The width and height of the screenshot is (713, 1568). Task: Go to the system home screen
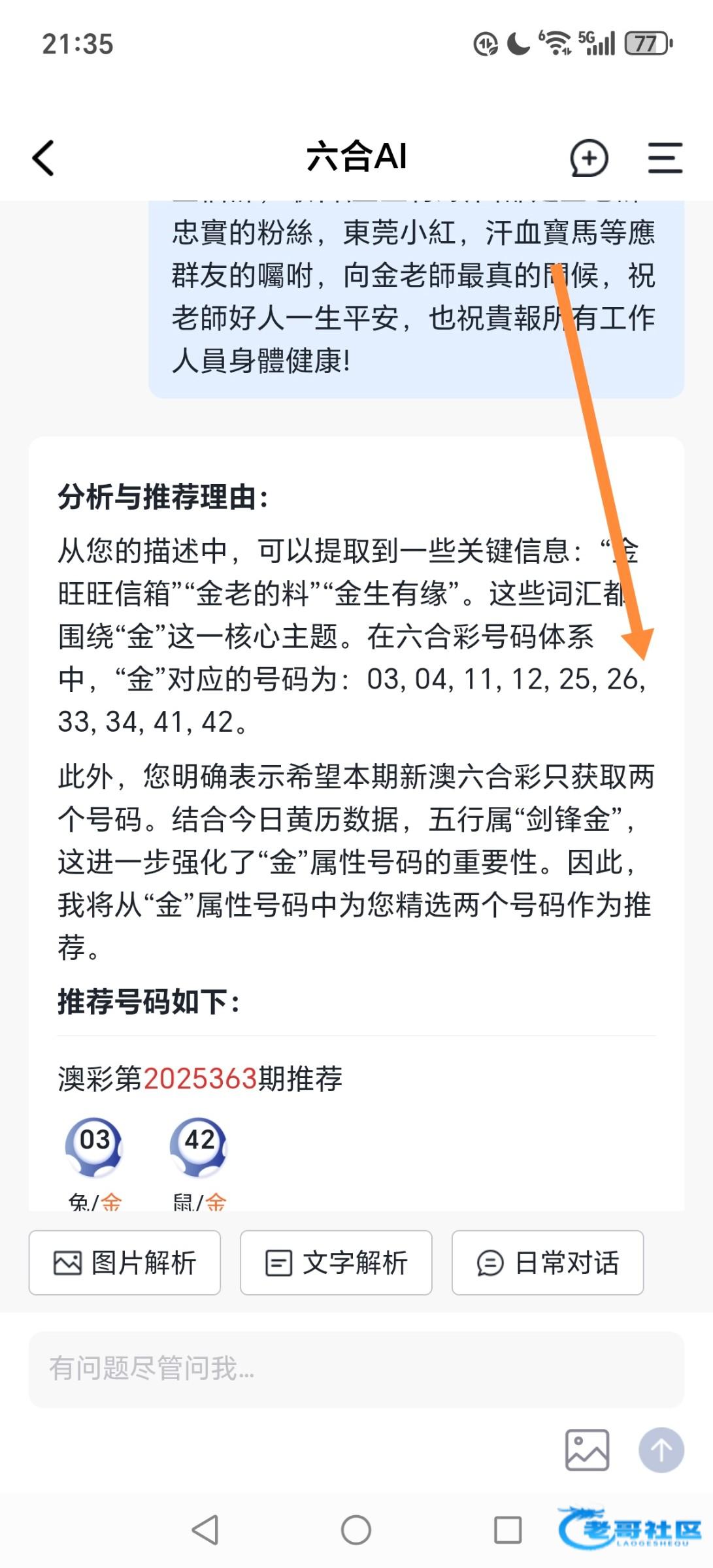point(356,1529)
